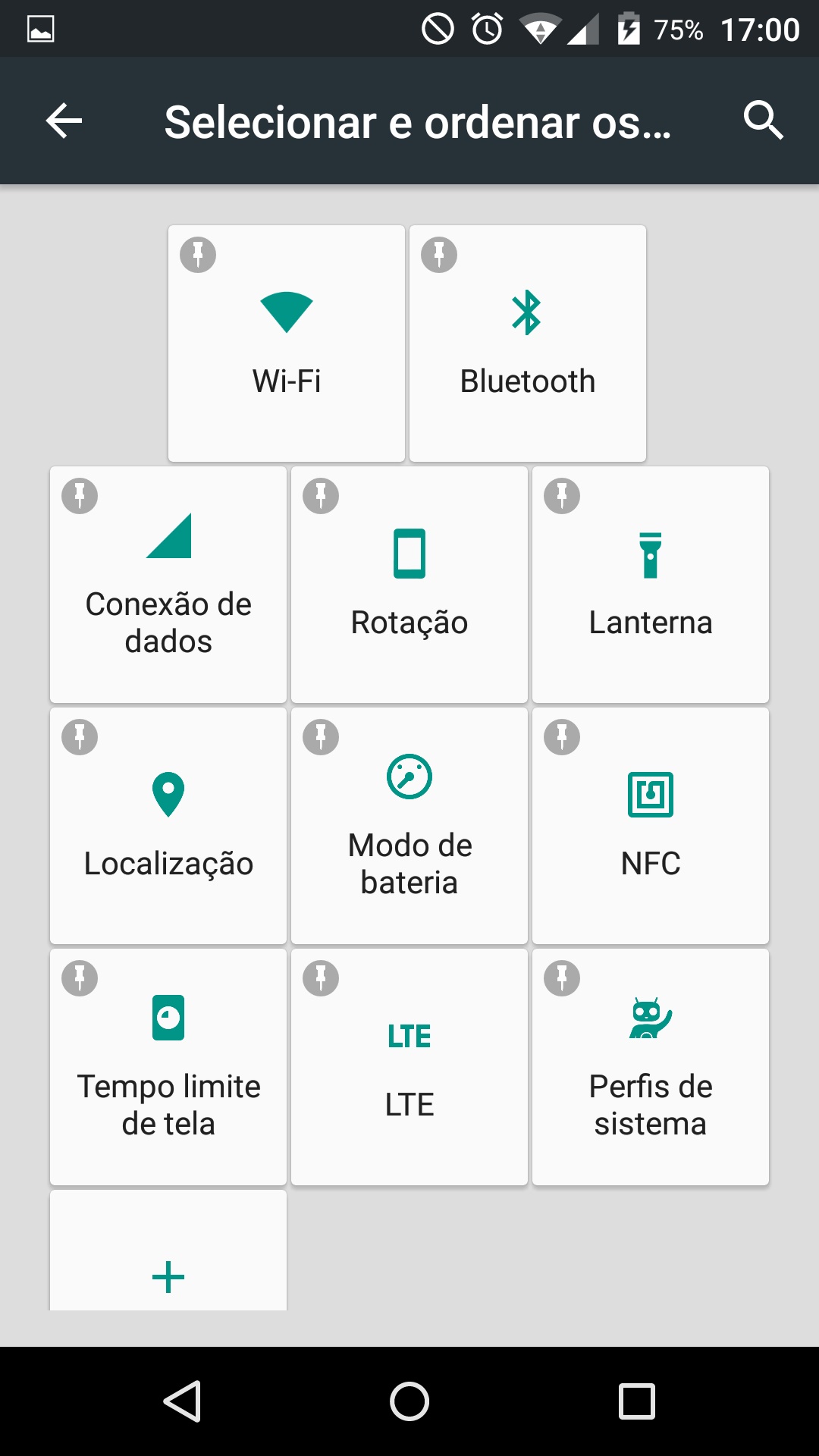Viewport: 819px width, 1456px height.
Task: Tap the pin icon on Lanterna tile
Action: [x=562, y=496]
